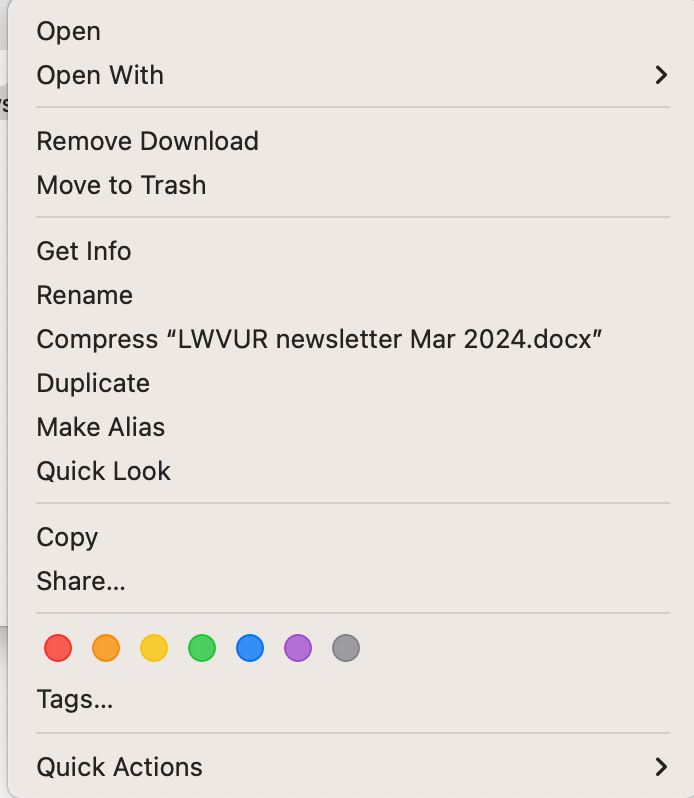Apply the green color tag
694x798 pixels.
pyautogui.click(x=202, y=649)
